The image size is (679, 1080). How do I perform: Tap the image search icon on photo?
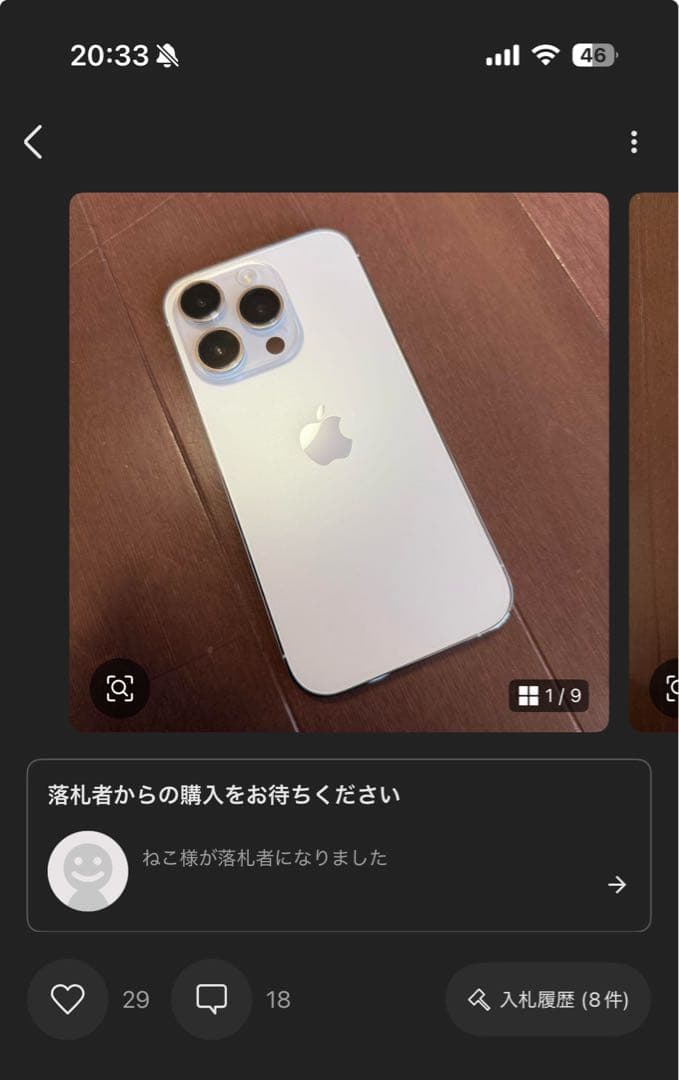(x=120, y=688)
